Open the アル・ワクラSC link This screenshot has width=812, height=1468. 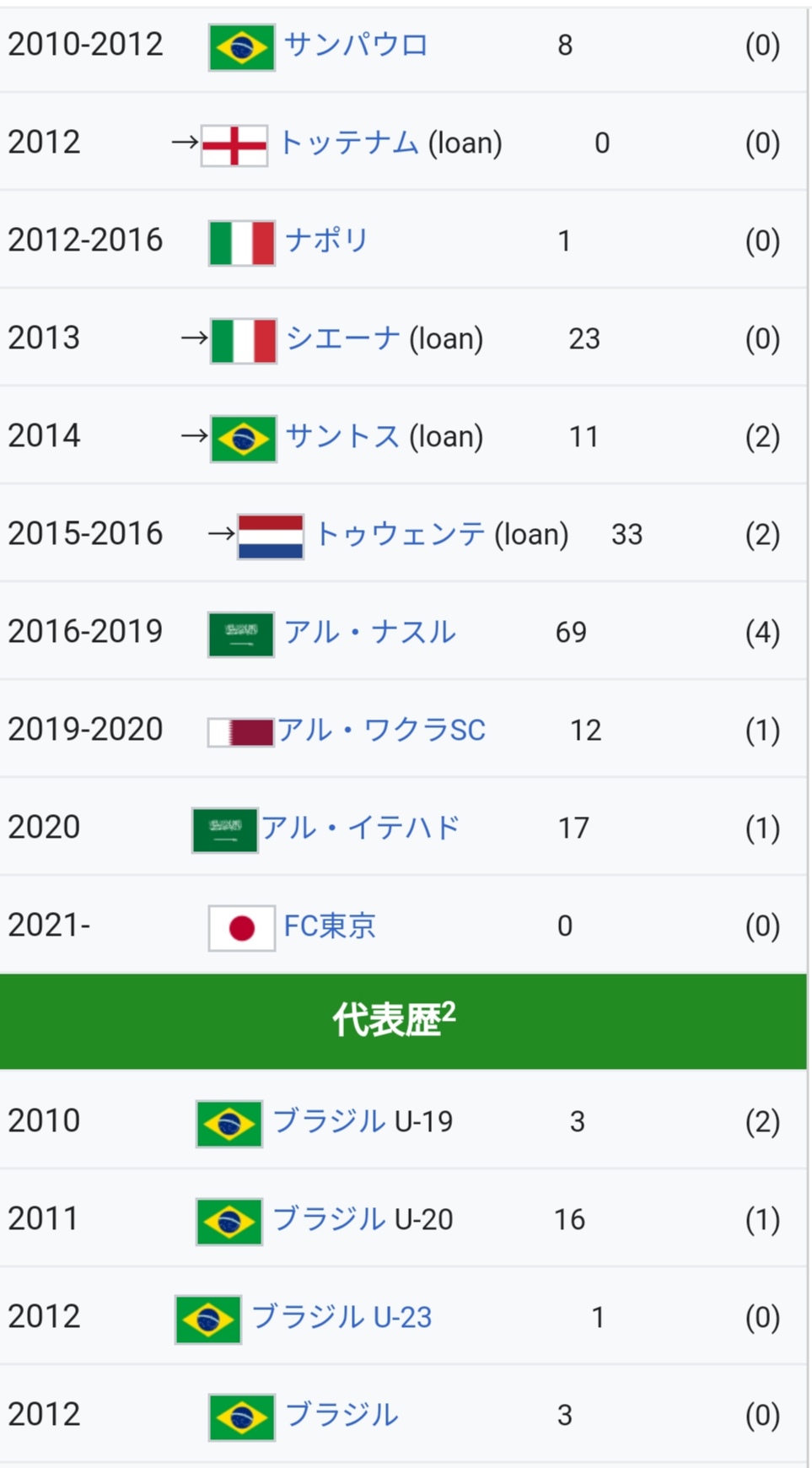point(381,730)
